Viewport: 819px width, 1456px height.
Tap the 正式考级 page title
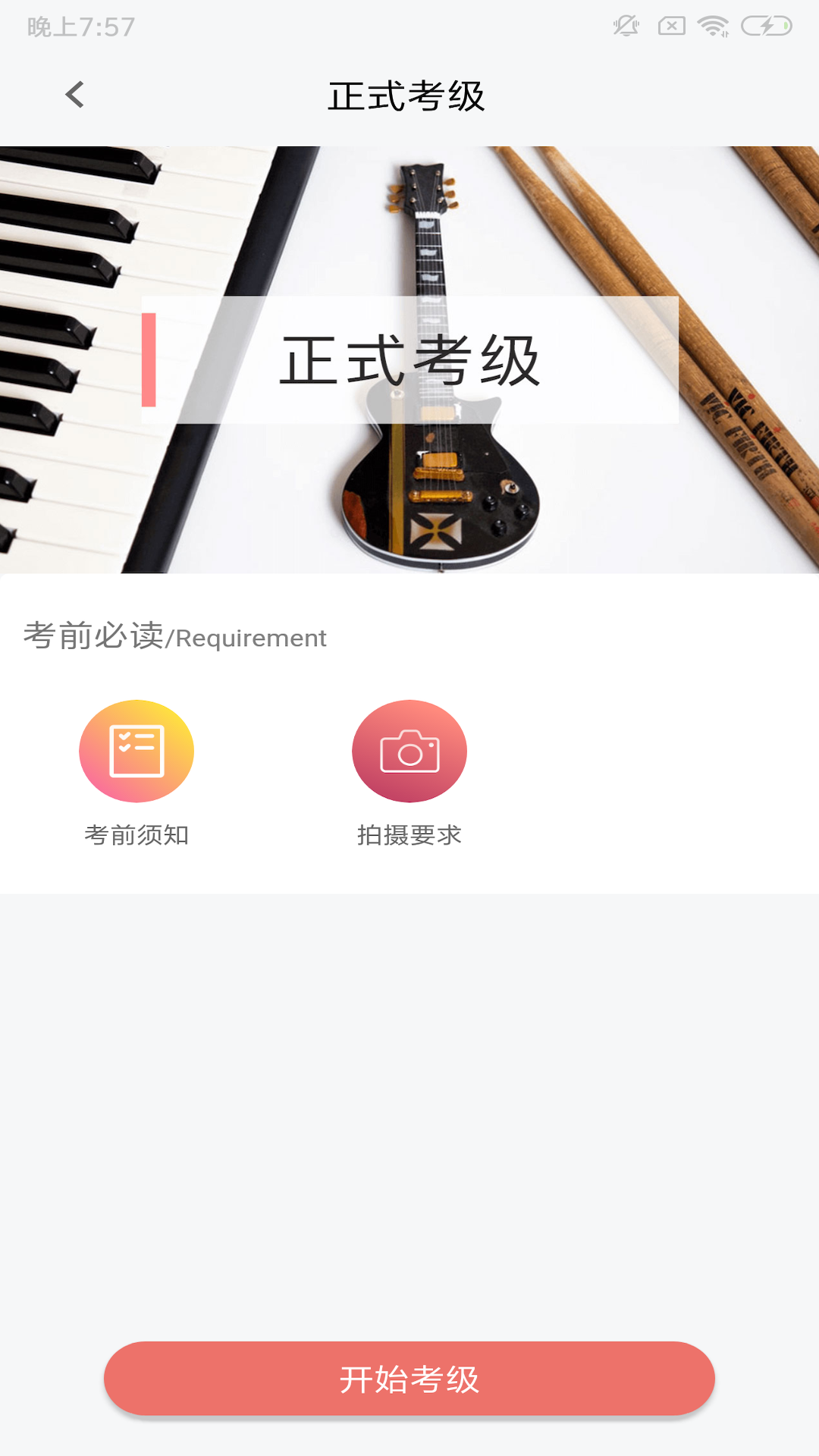[408, 95]
